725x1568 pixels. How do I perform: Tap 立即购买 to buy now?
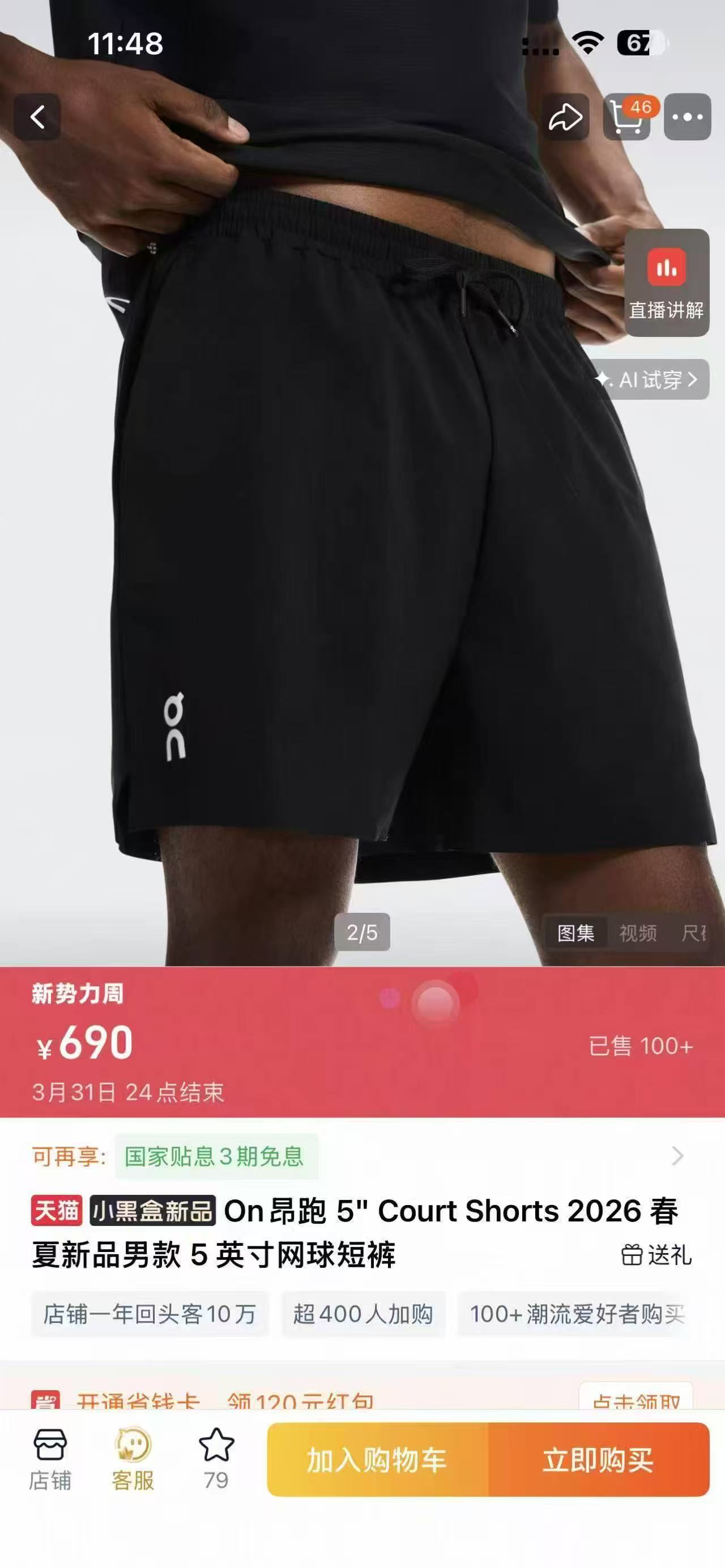(599, 1460)
